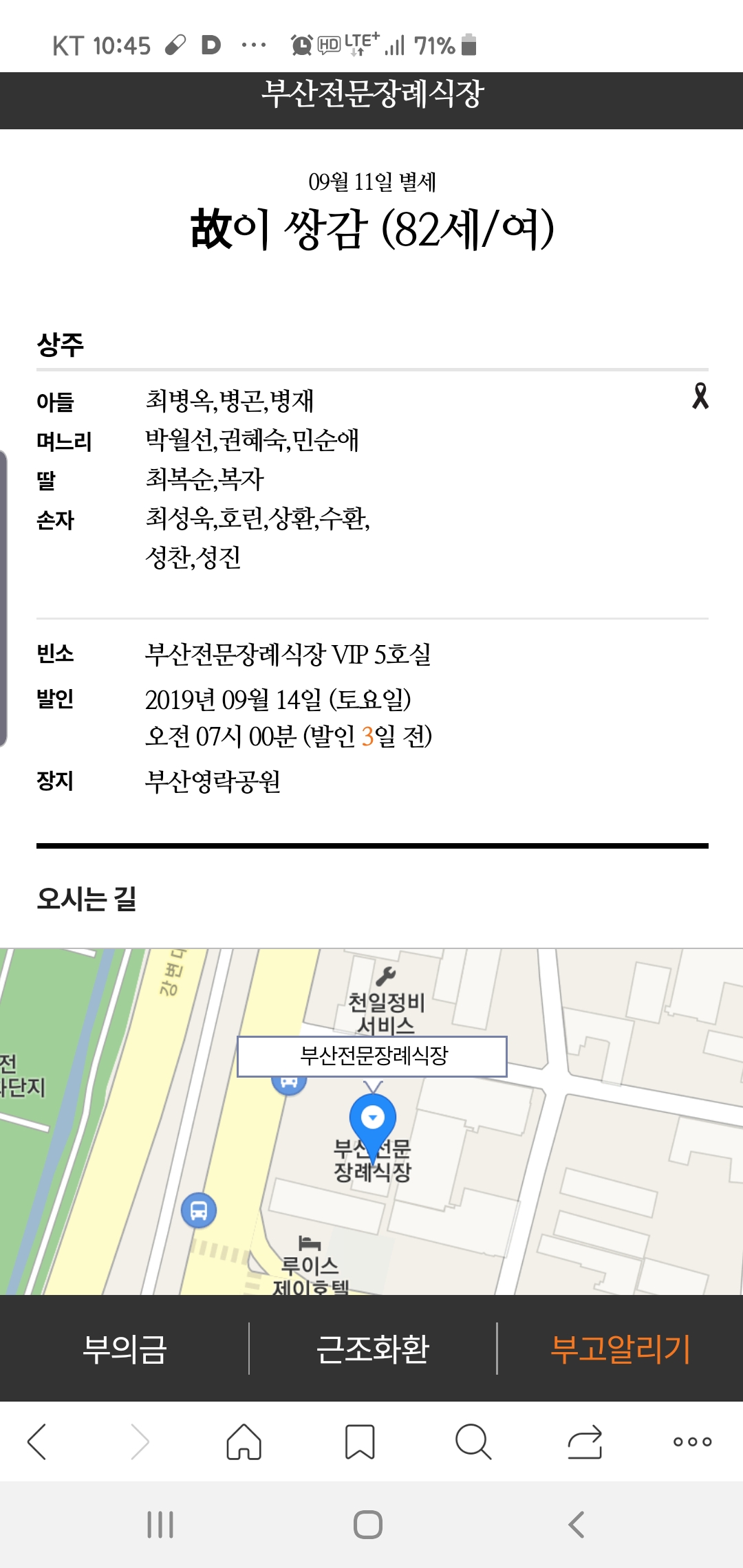Order a 근조화환 funeral wreath
This screenshot has width=743, height=1568.
(x=372, y=1349)
